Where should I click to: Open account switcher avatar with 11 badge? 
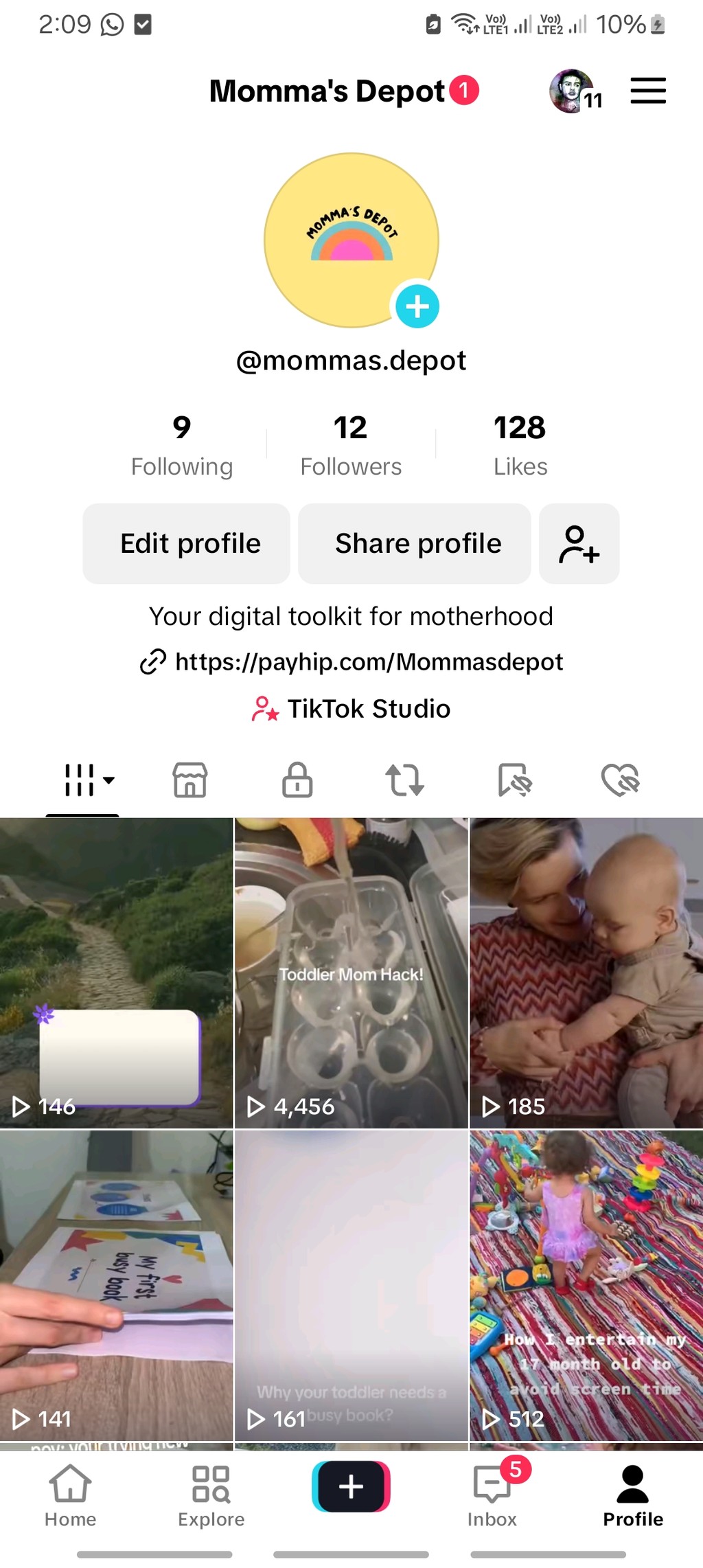[575, 91]
